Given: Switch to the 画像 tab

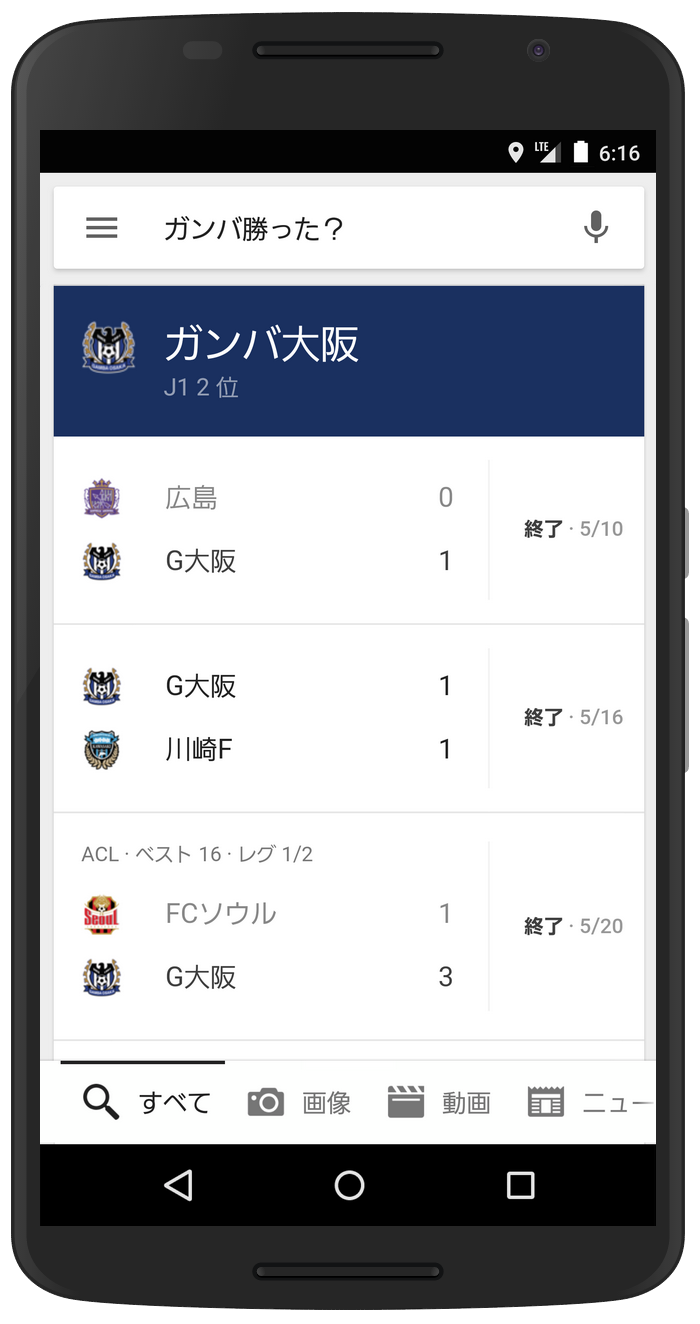Looking at the screenshot, I should [300, 1102].
